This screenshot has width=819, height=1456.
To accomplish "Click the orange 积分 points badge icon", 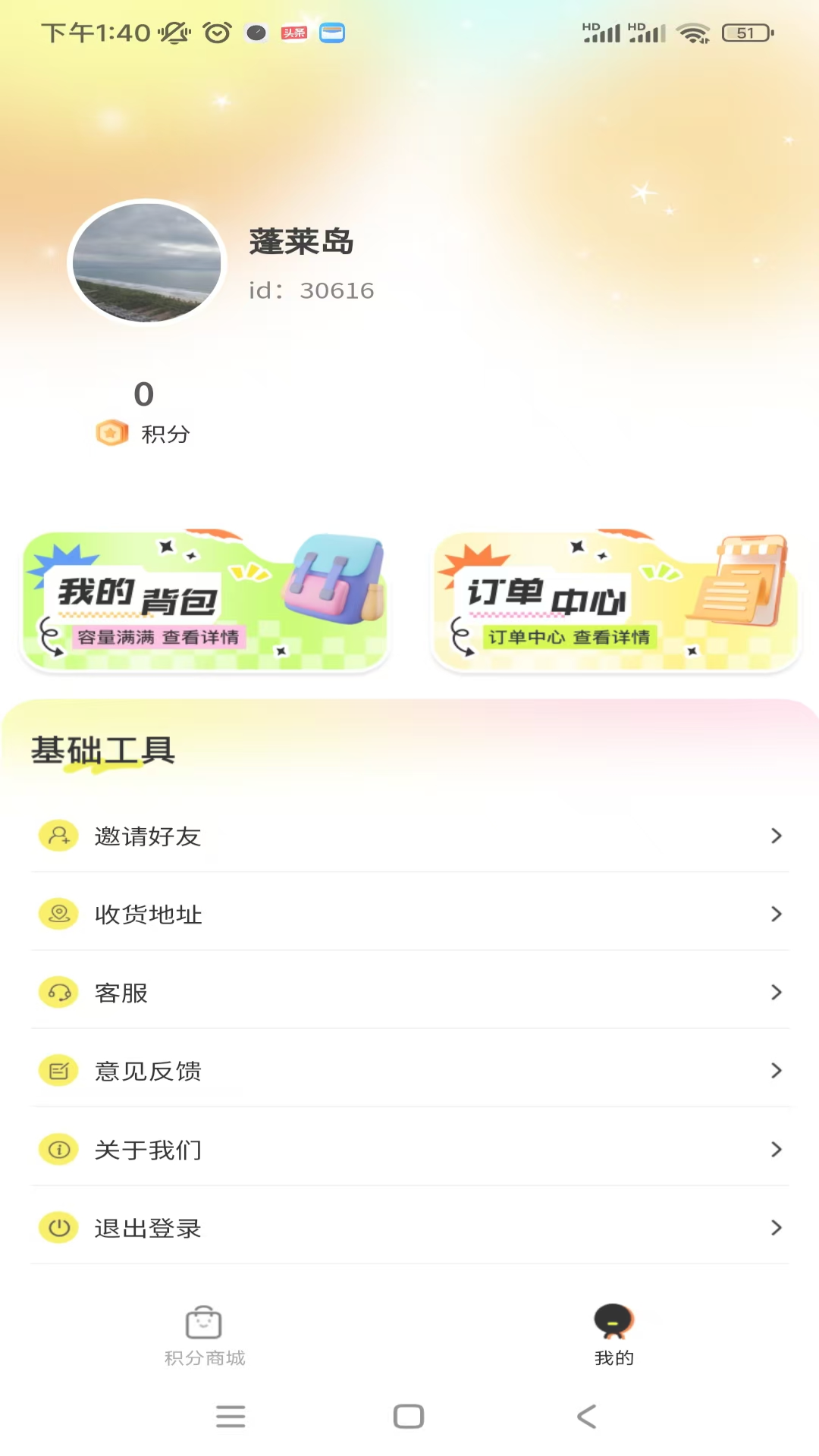I will point(111,433).
